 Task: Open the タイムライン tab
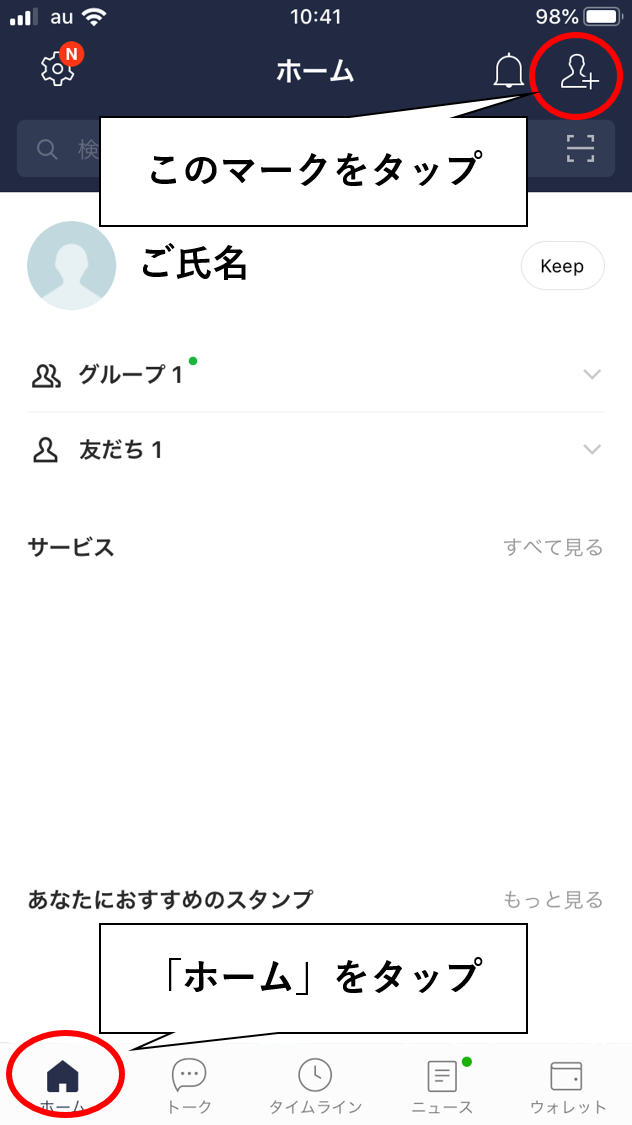[315, 1086]
